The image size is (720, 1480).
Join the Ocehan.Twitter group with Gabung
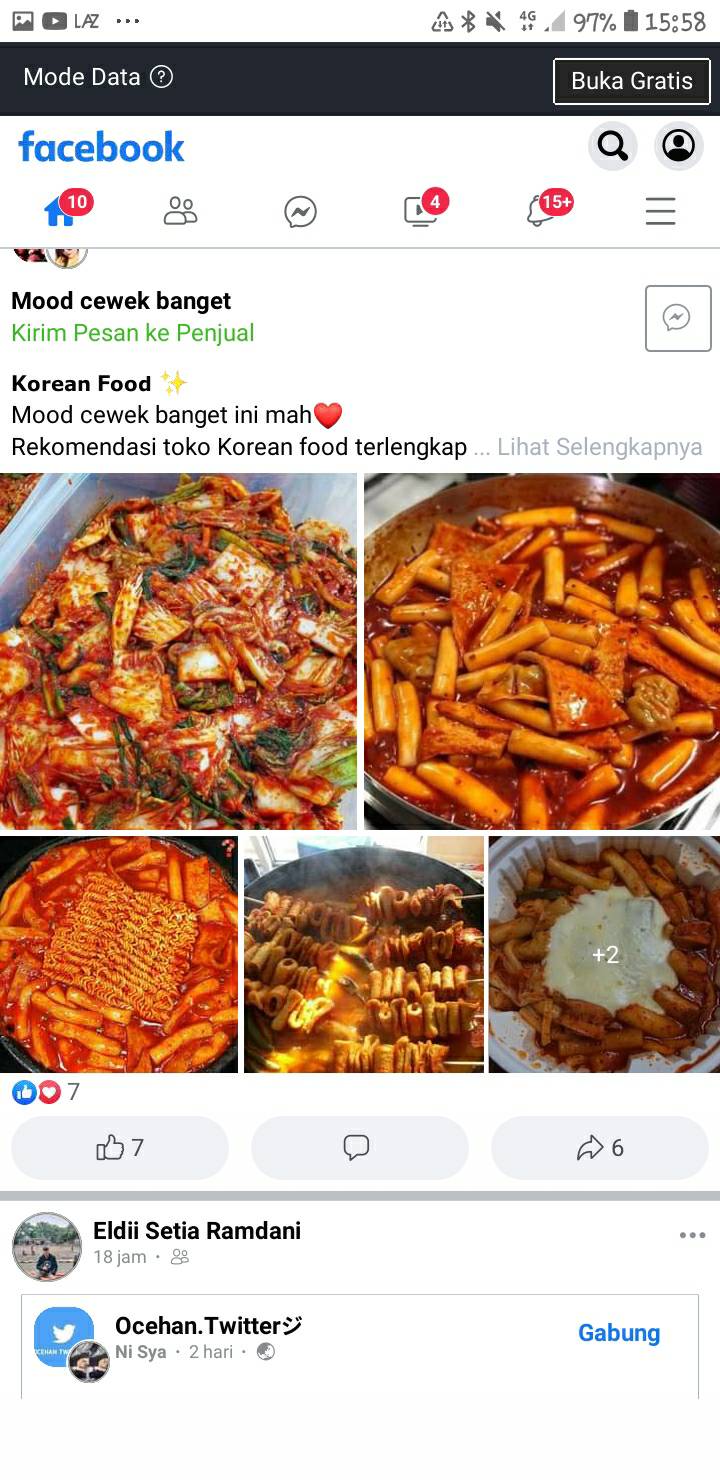pos(619,1333)
